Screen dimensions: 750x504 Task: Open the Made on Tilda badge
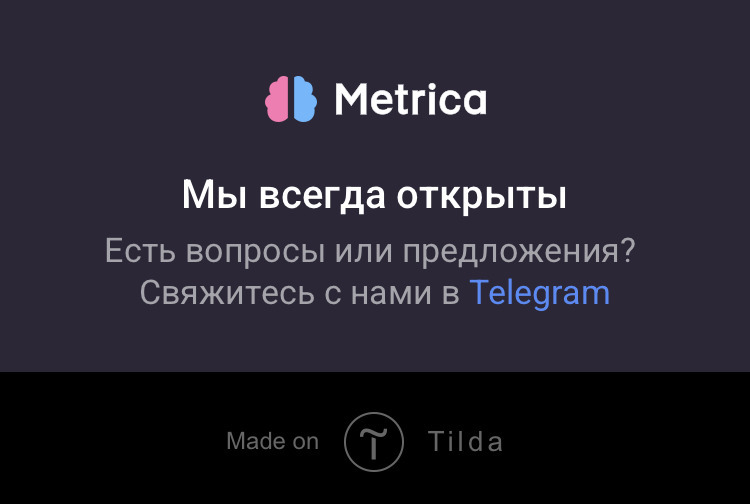373,441
